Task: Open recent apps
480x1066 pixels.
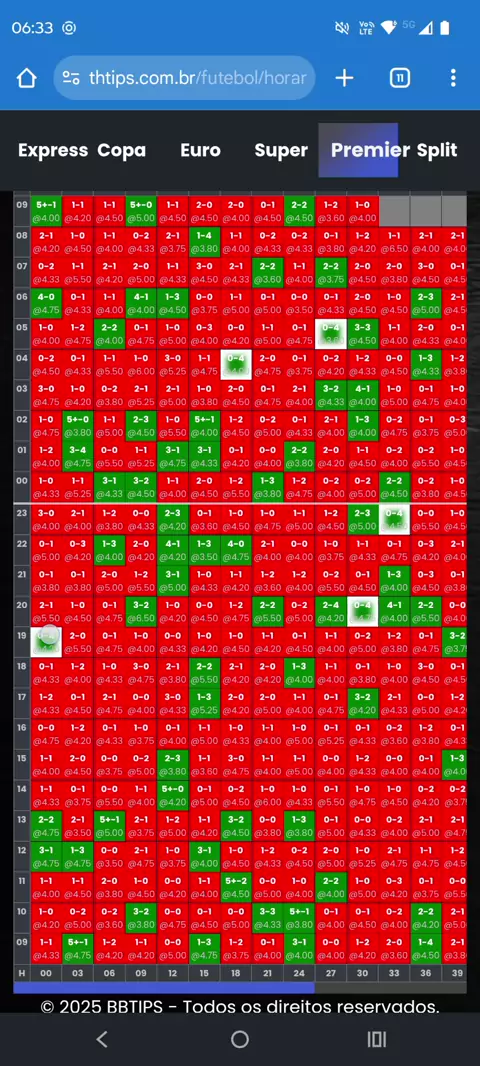Action: (377, 1039)
